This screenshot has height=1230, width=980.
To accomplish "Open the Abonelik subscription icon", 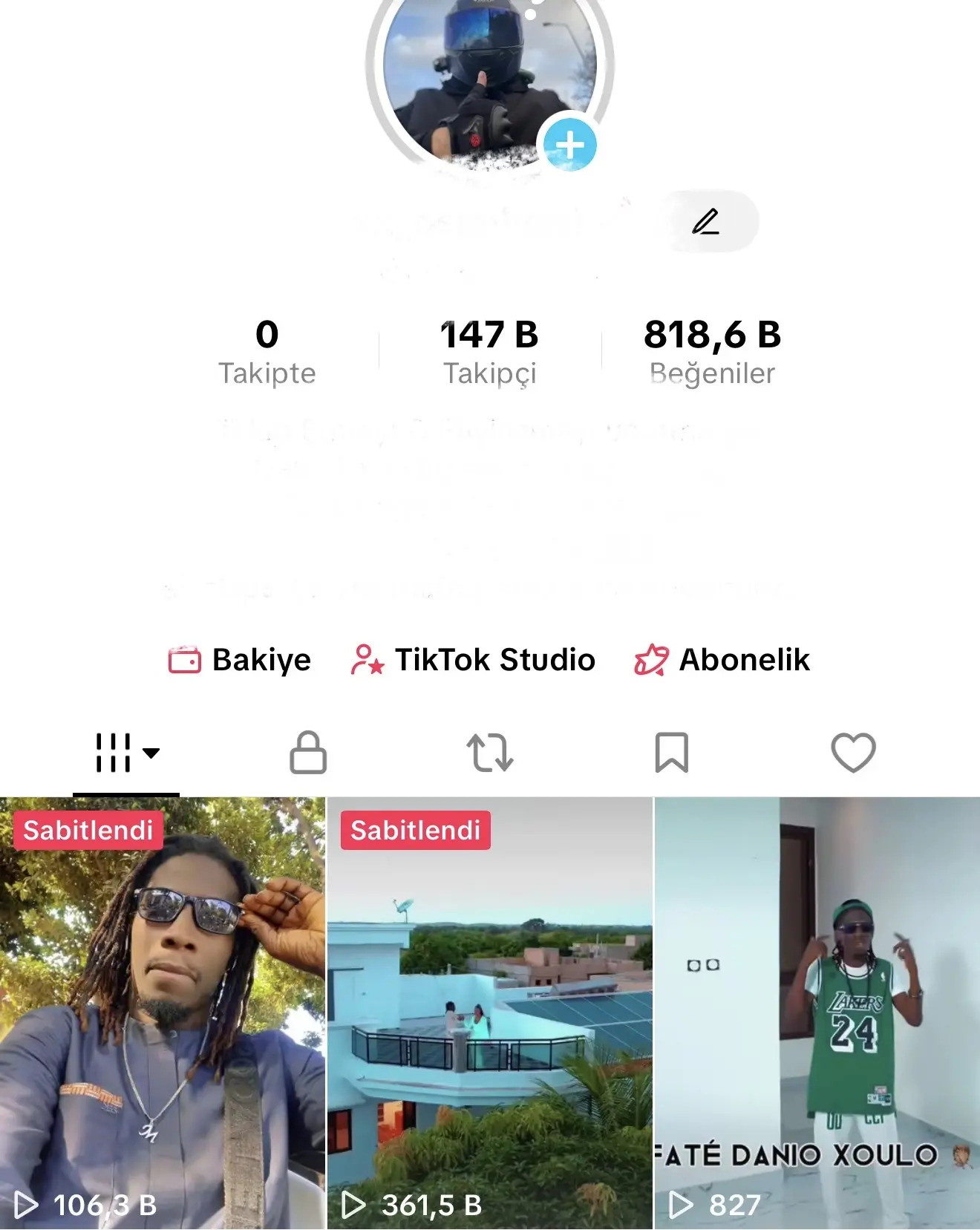I will tap(650, 659).
